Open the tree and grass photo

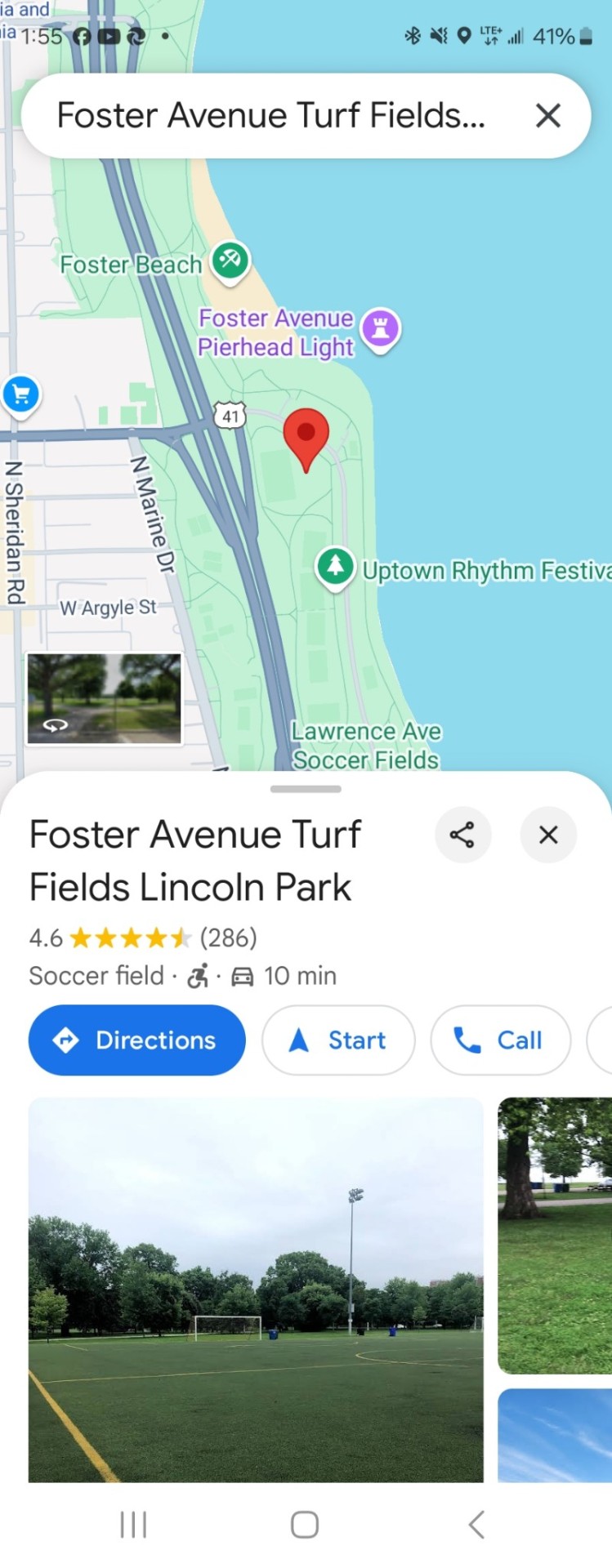tap(555, 1235)
